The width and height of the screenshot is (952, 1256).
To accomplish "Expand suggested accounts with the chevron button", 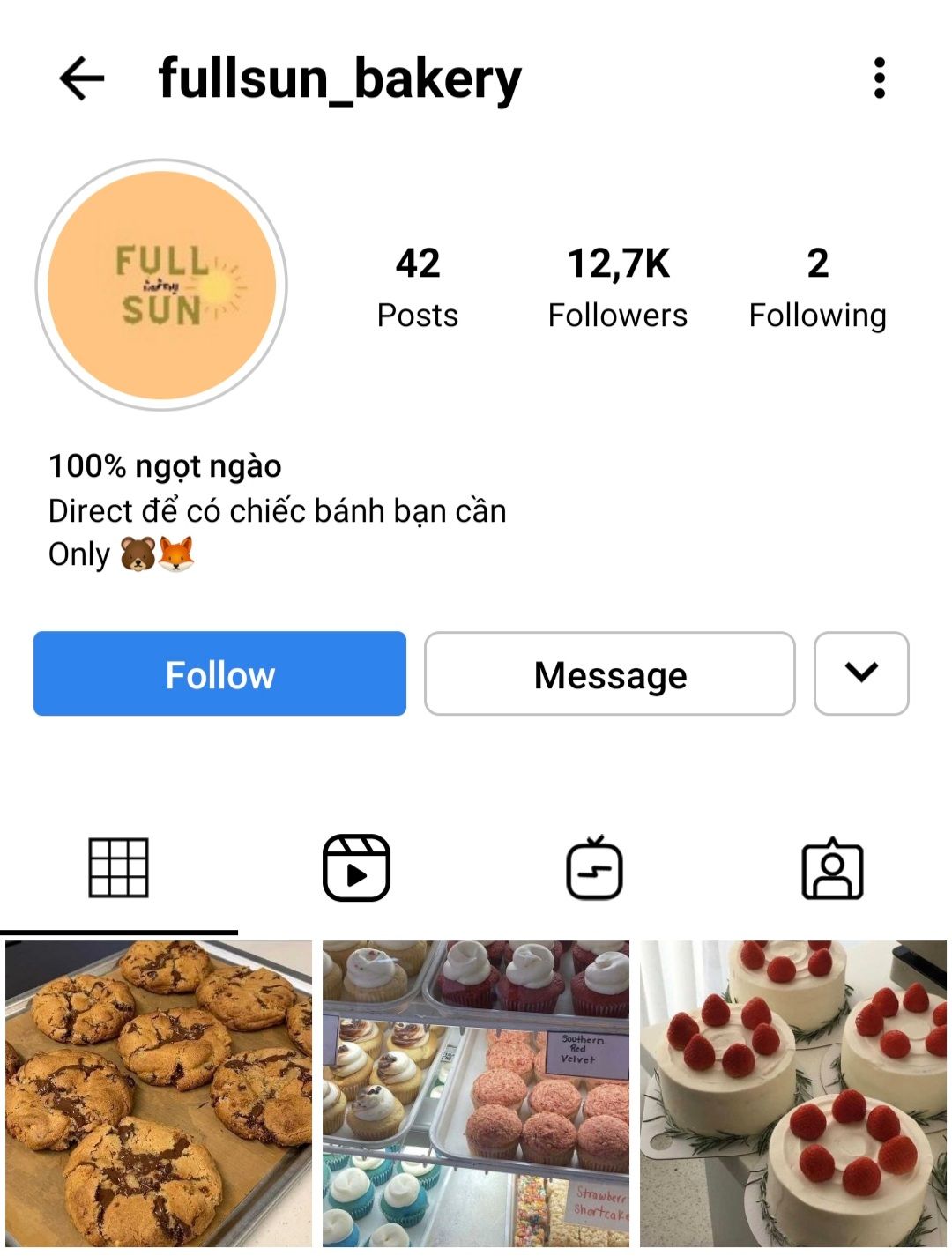I will tap(860, 673).
